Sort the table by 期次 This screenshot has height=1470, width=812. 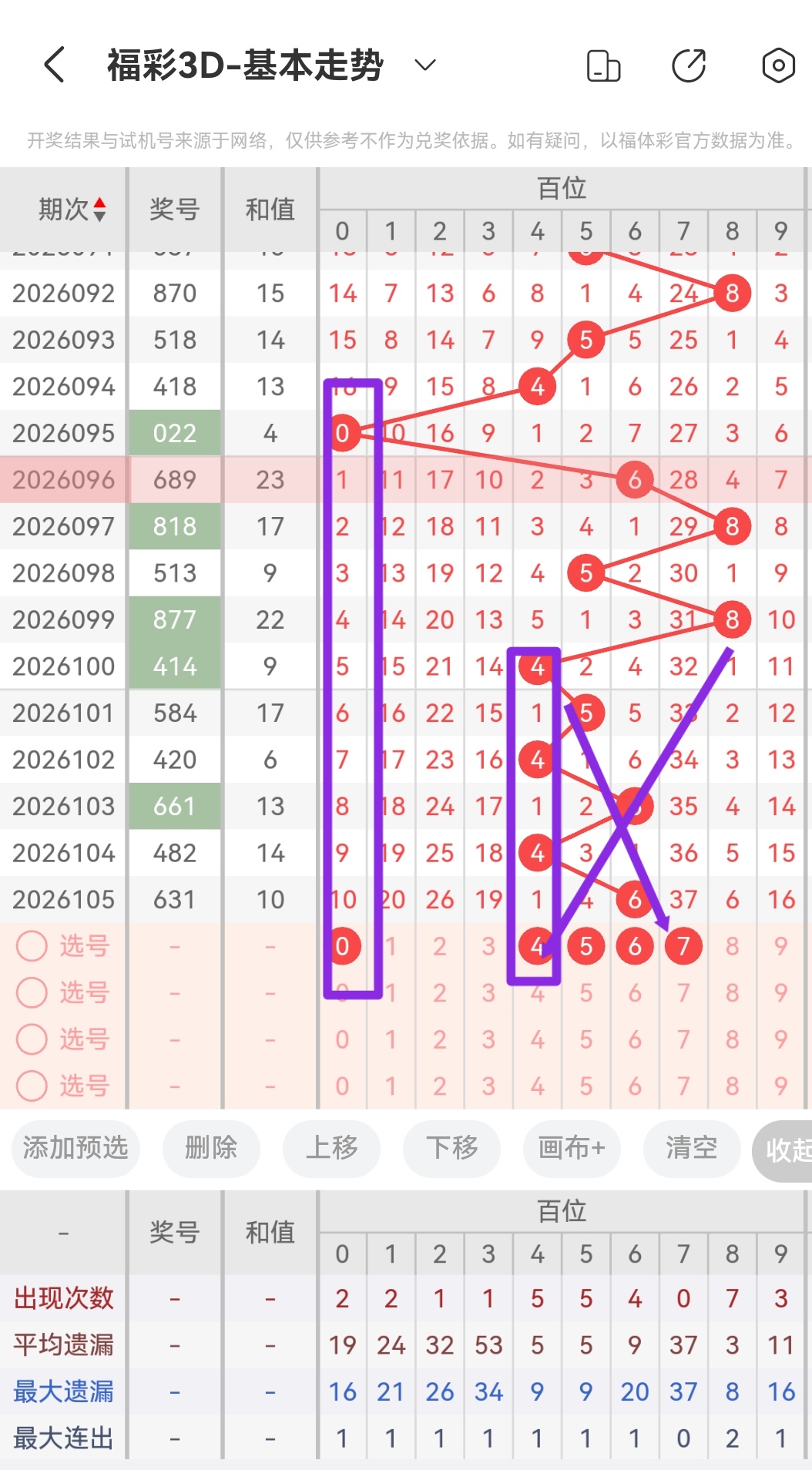(x=72, y=209)
